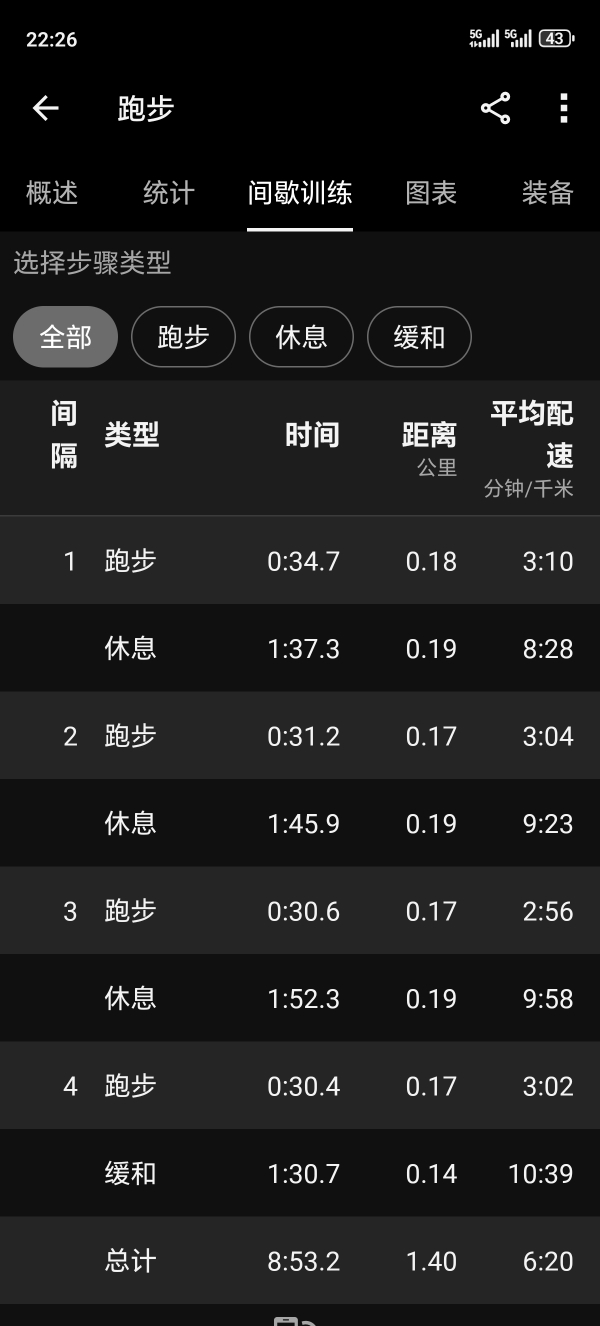
Task: Open the 图表 tab
Action: click(x=431, y=192)
